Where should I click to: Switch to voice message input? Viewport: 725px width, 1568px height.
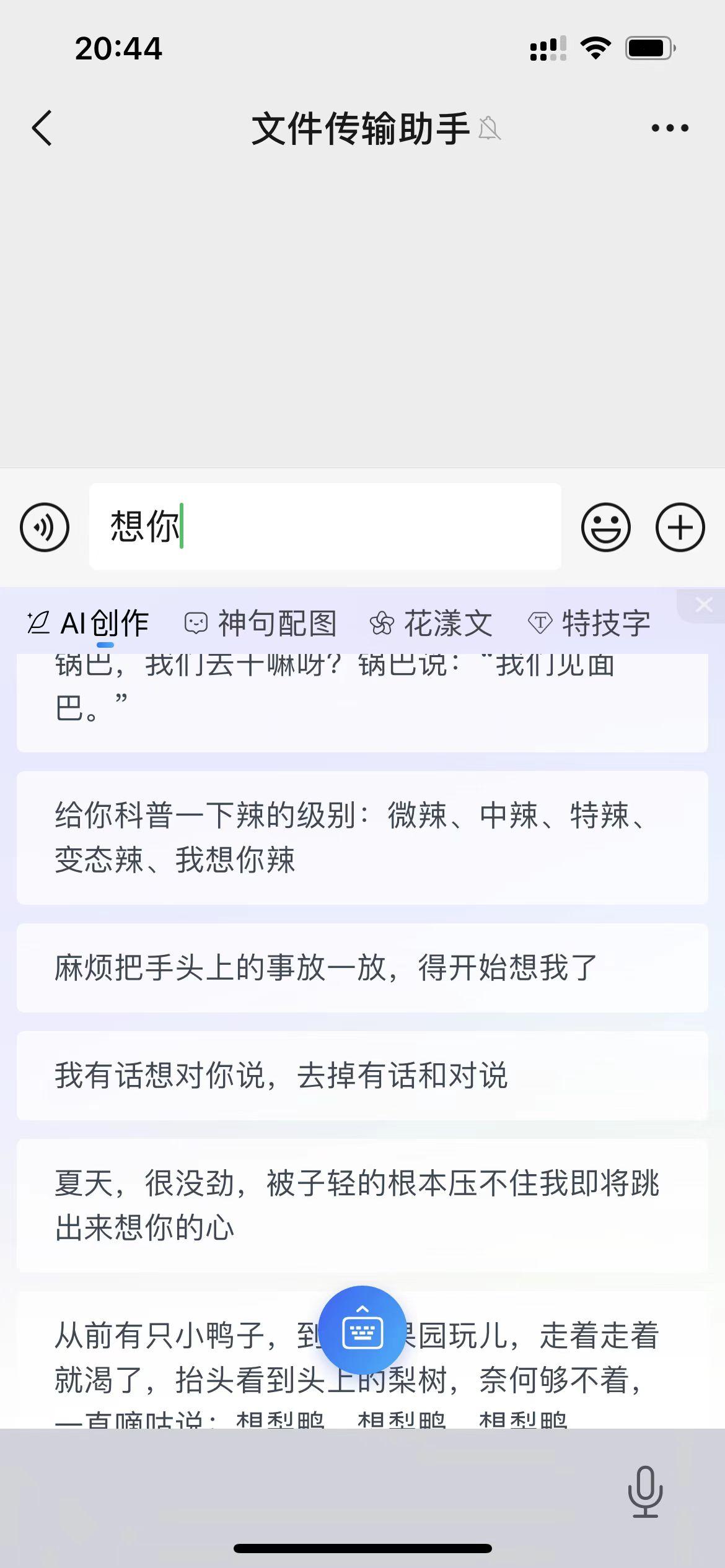point(45,528)
